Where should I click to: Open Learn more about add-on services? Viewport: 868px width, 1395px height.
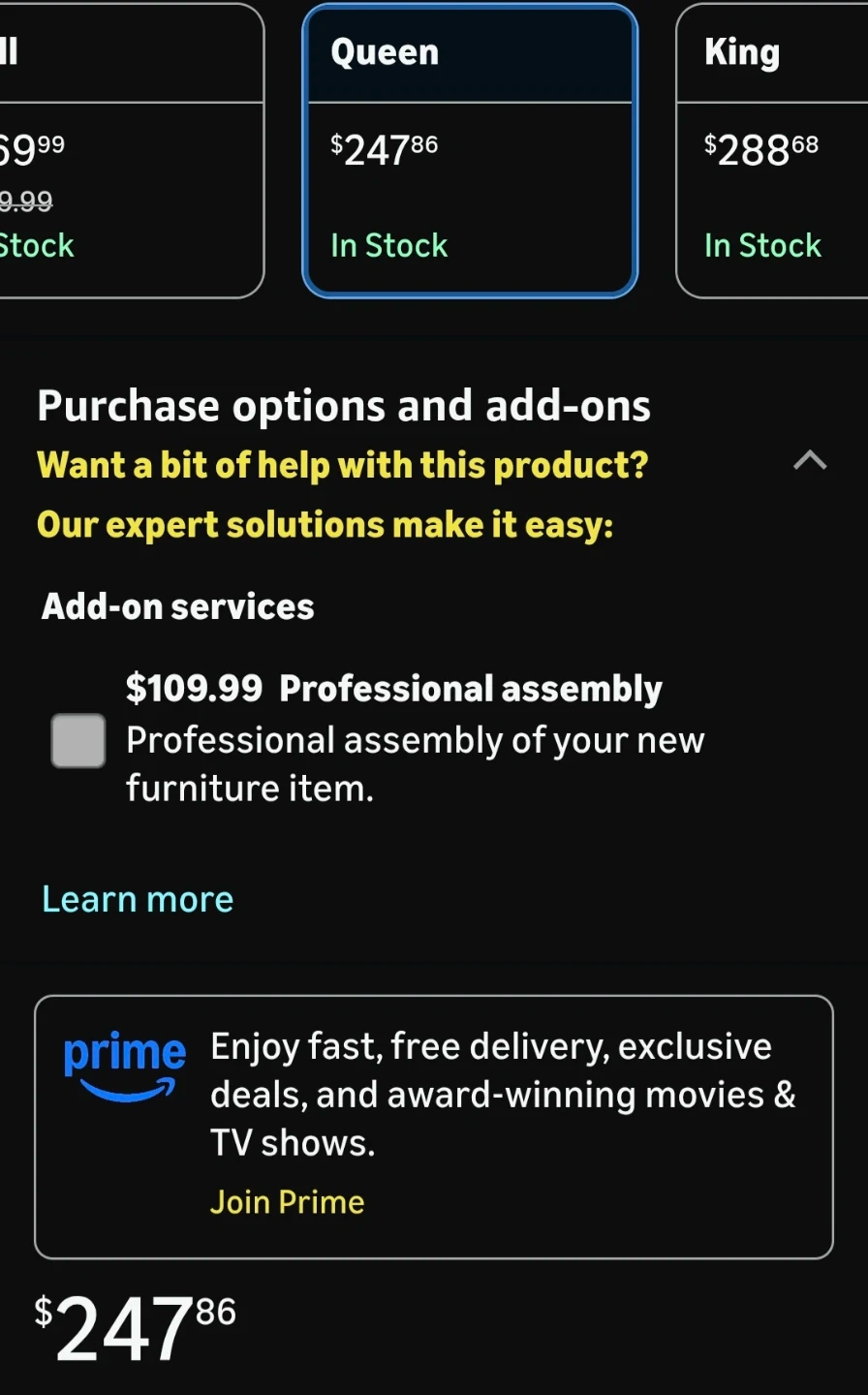coord(138,899)
